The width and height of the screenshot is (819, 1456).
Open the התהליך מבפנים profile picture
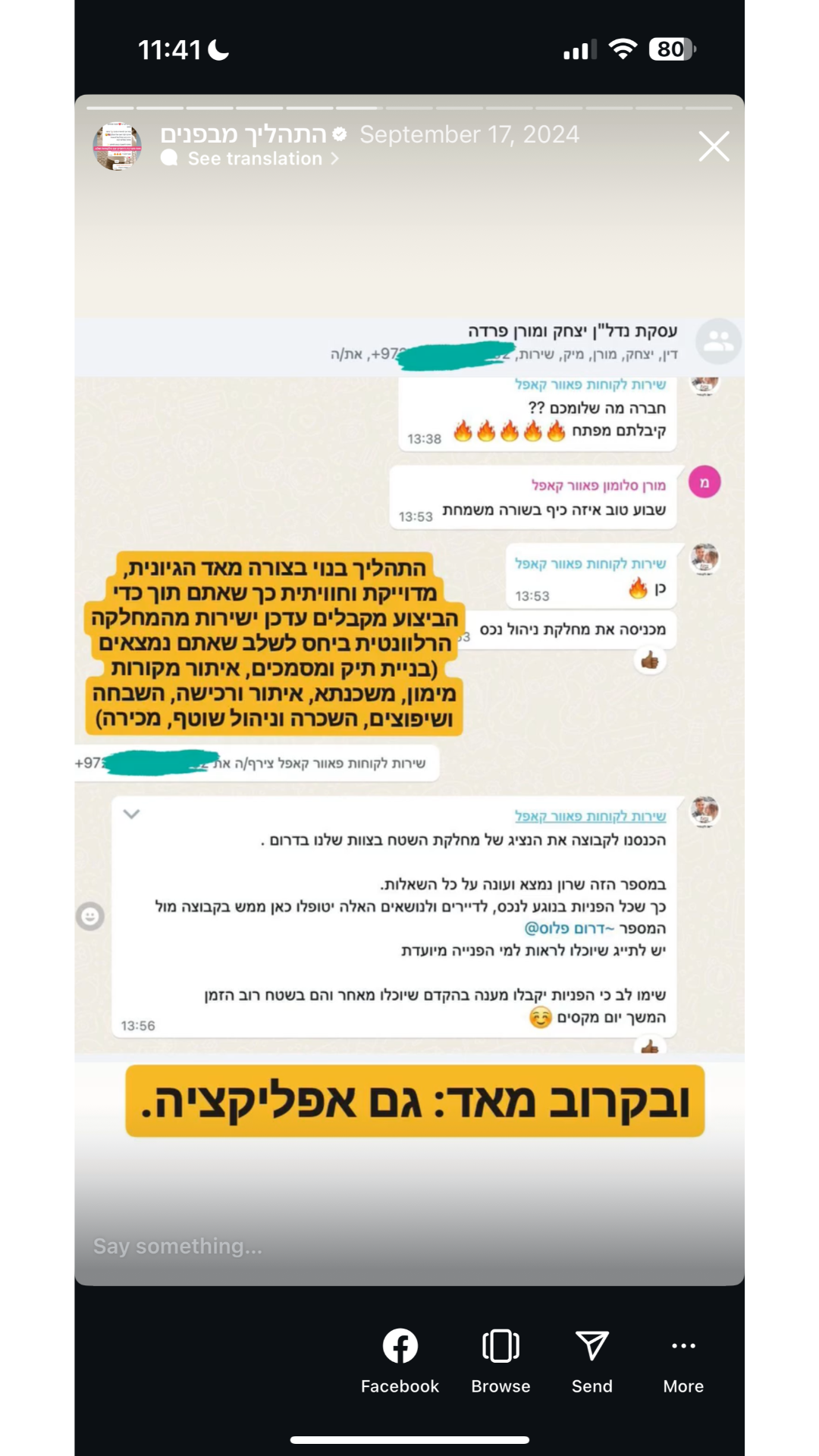click(117, 146)
